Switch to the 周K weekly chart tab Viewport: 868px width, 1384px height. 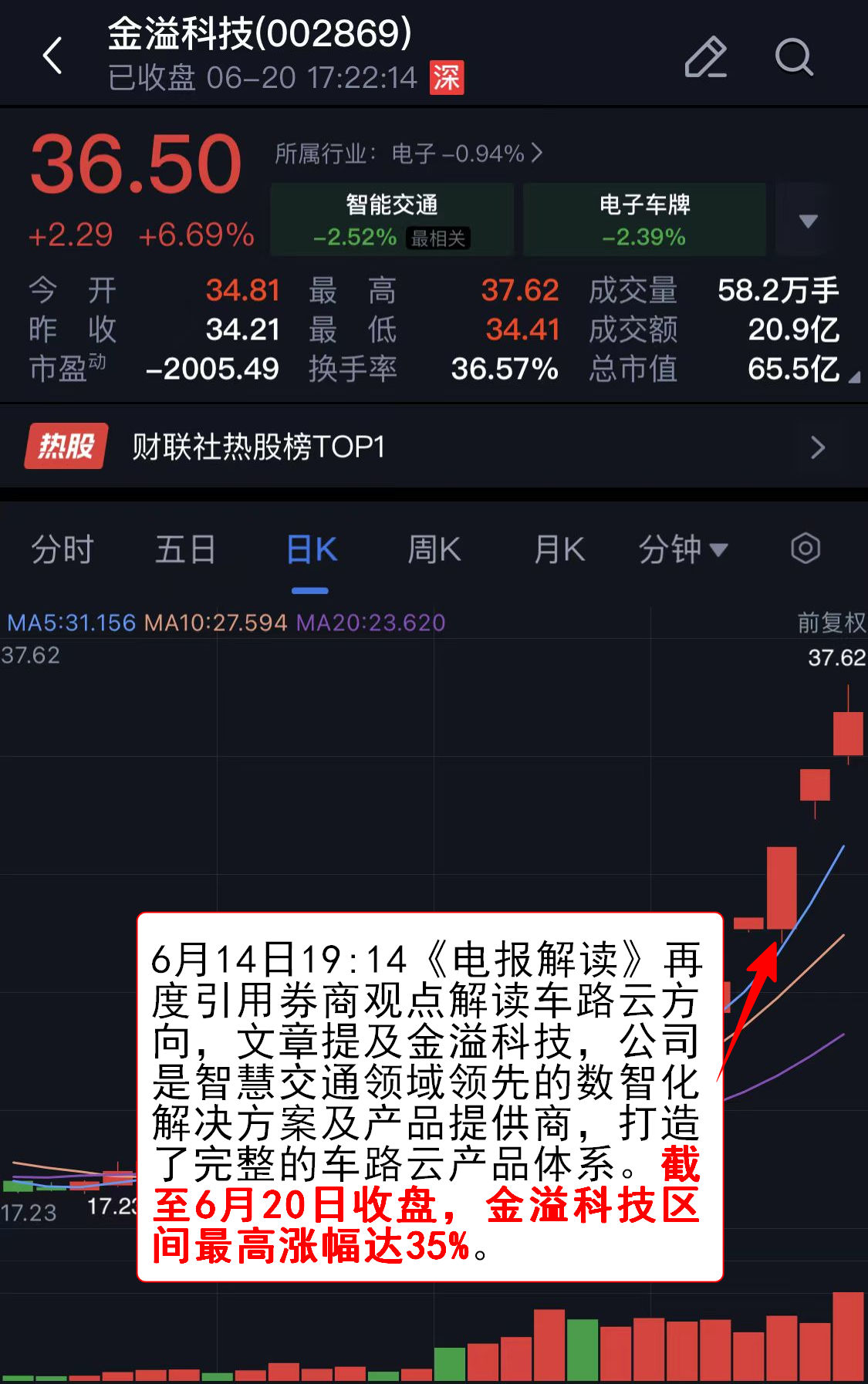point(434,549)
